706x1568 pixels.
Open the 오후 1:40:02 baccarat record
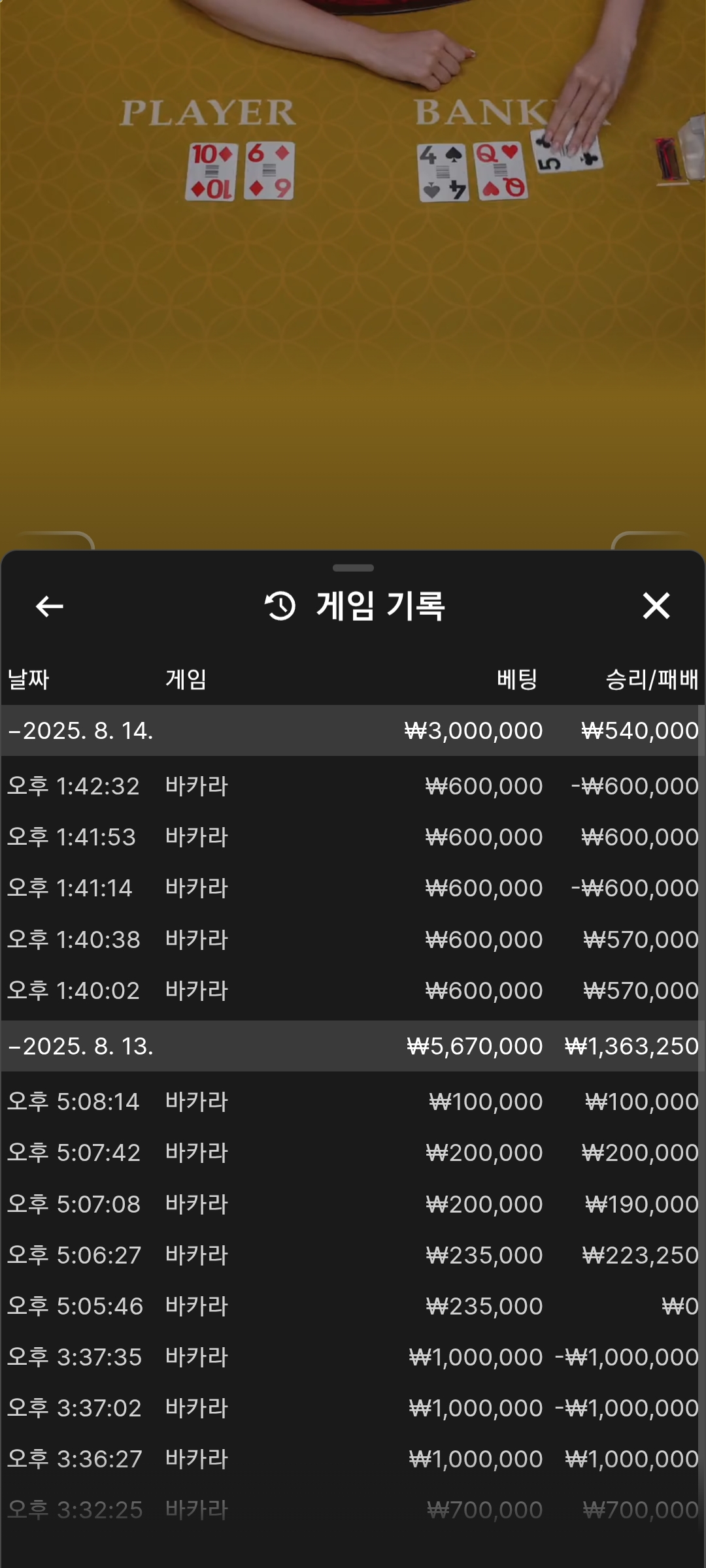coord(352,990)
